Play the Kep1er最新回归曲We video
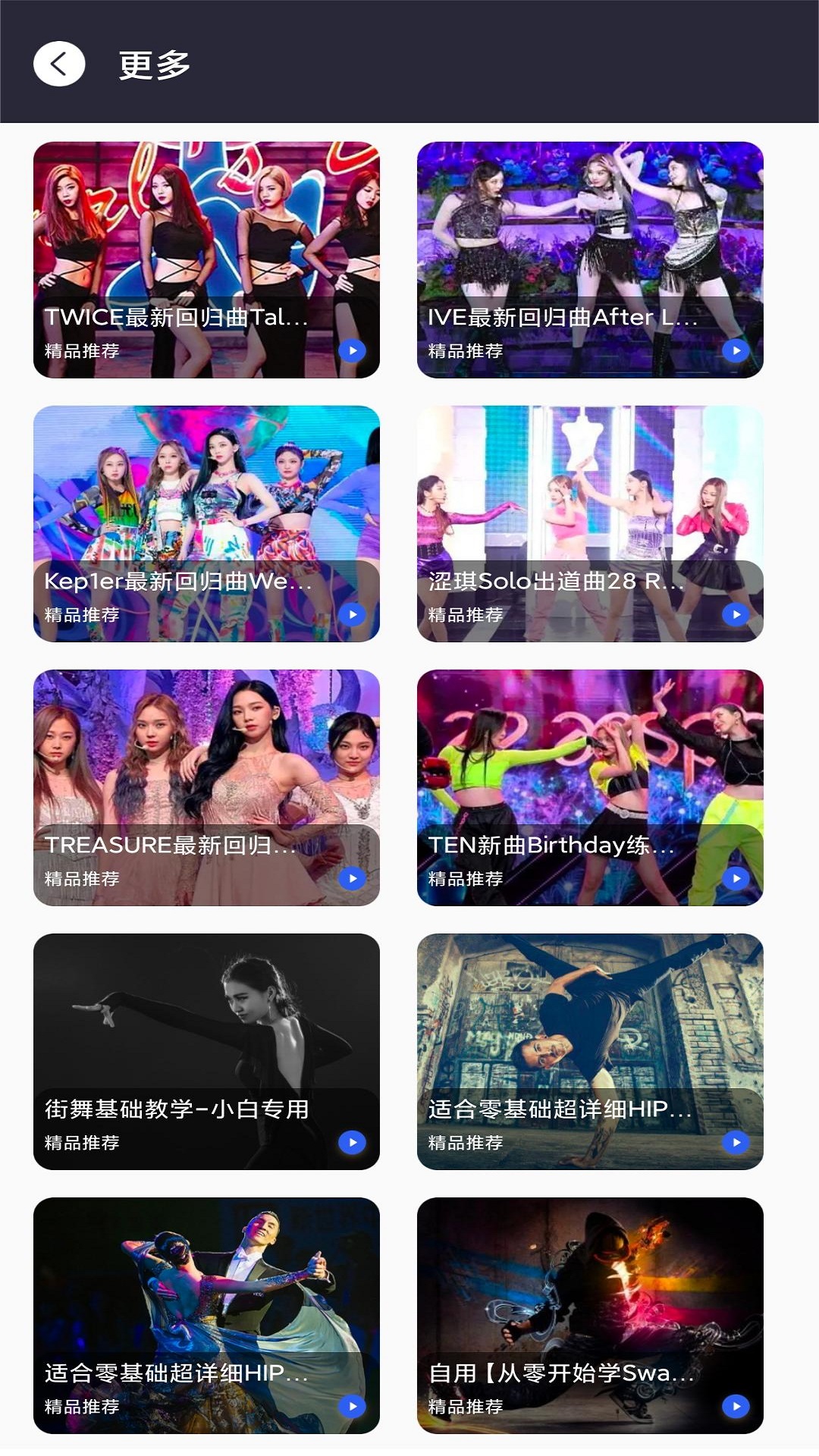The image size is (819, 1456). point(352,614)
